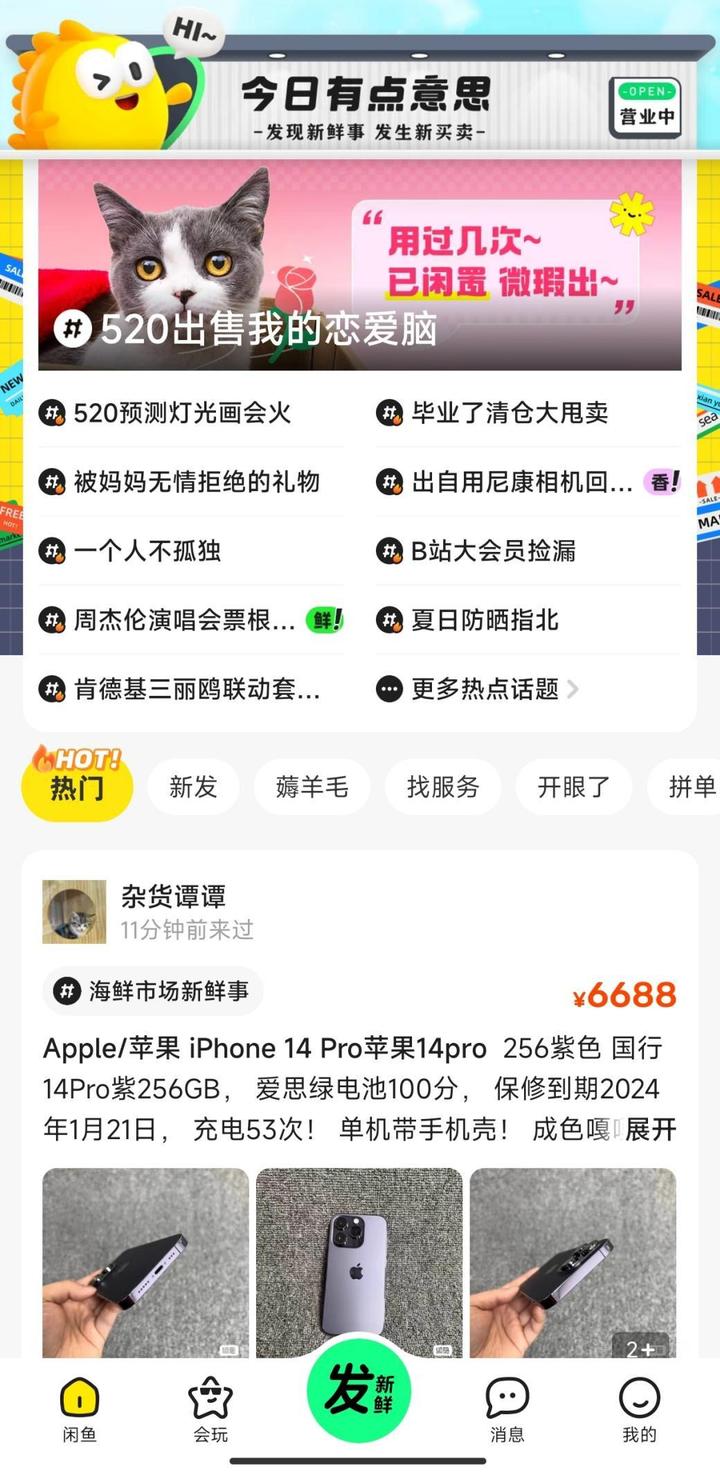Switch to the 开眼了 tab
The image size is (720, 1475).
point(573,787)
